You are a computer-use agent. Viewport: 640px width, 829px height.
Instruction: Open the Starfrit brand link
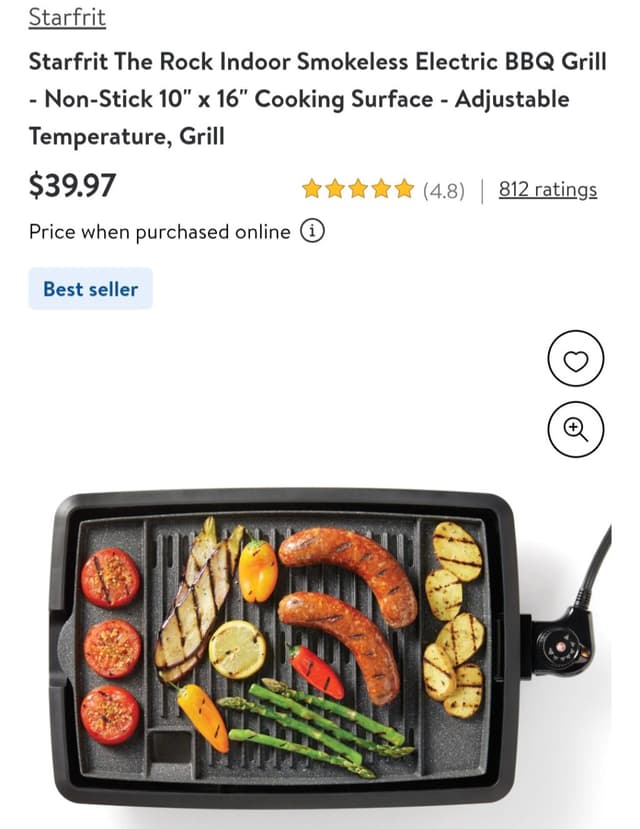point(67,17)
